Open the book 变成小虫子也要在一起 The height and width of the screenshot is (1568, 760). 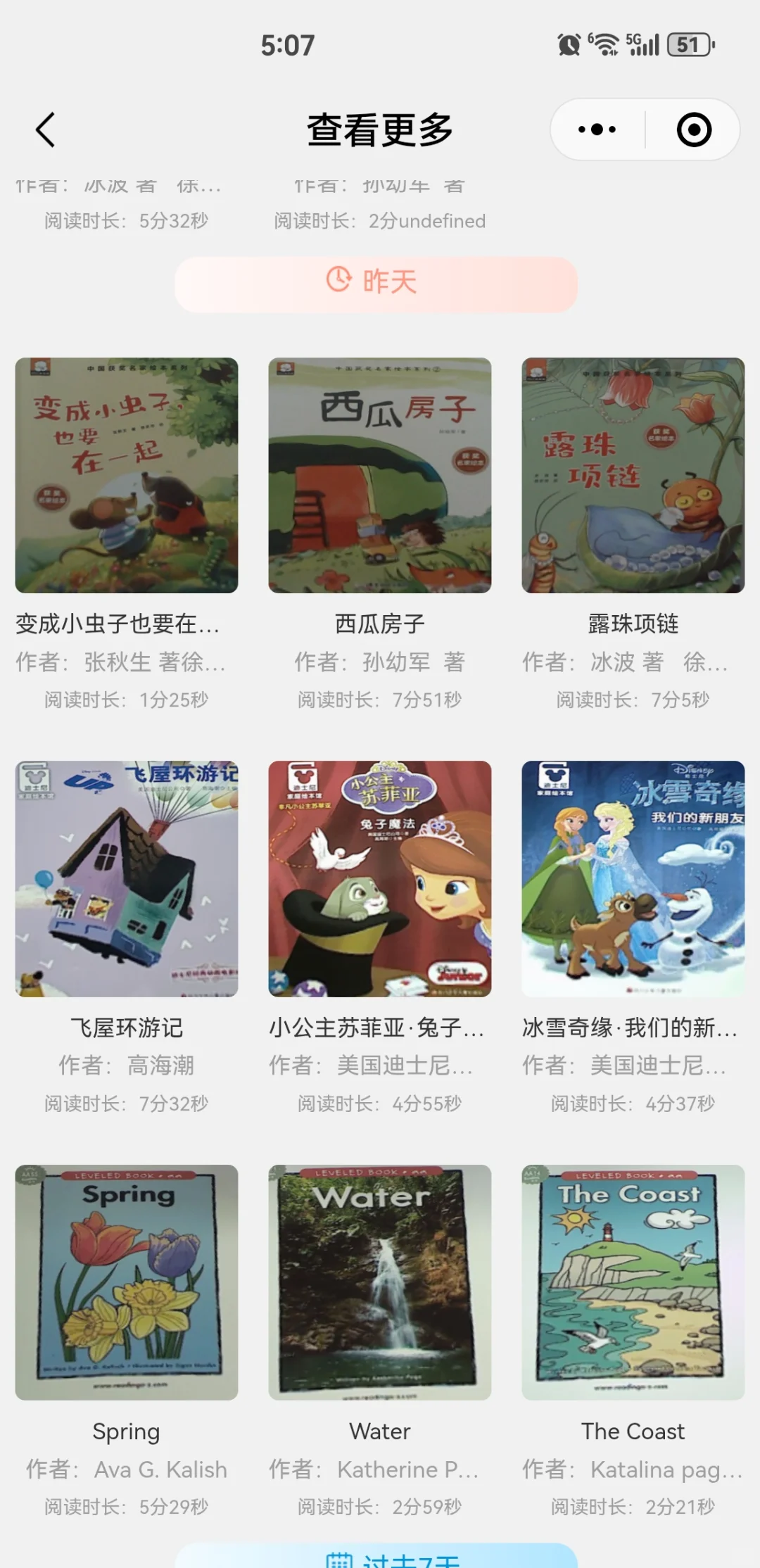pyautogui.click(x=127, y=476)
